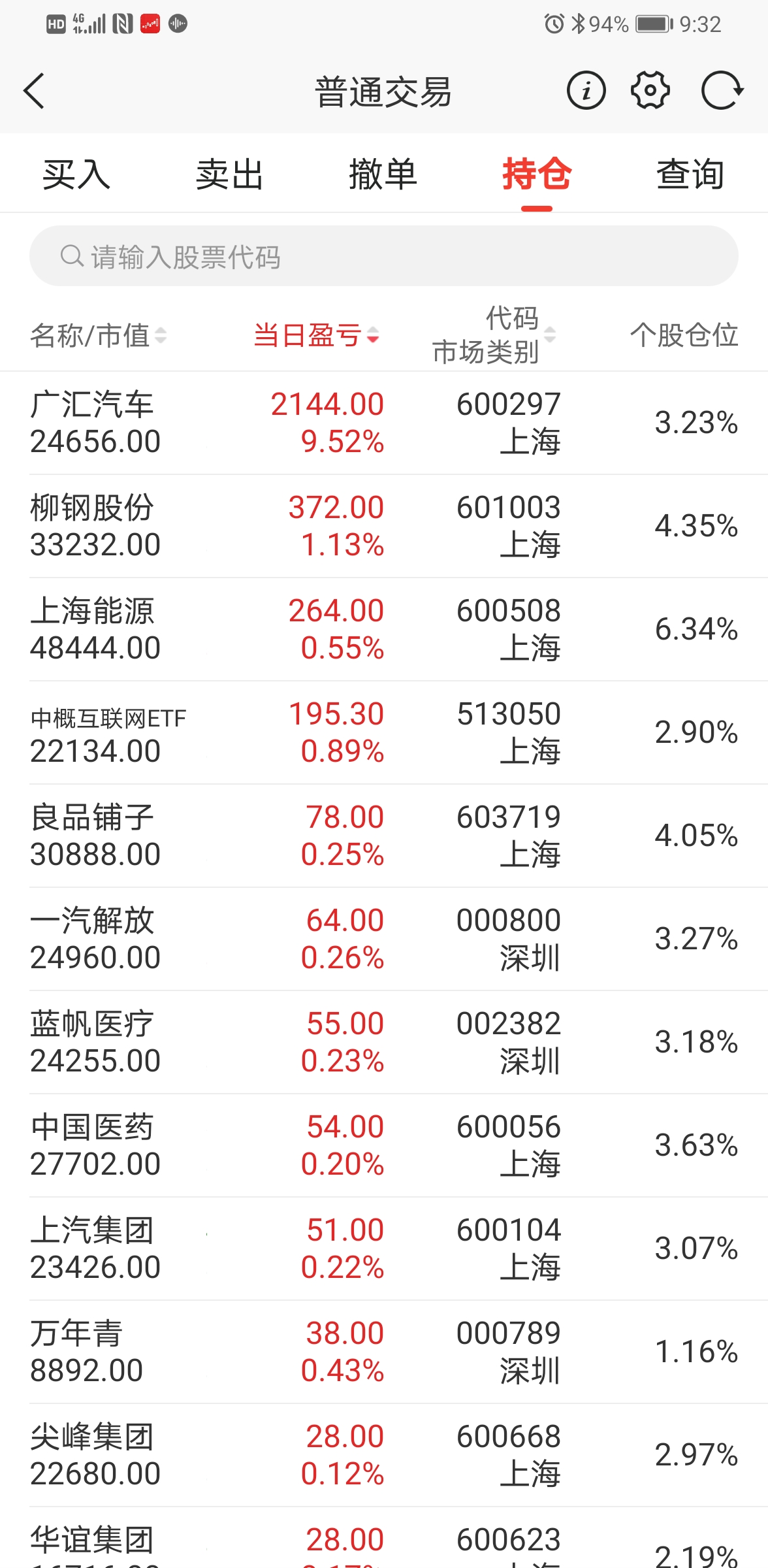Select the 良品铺子 holding
The width and height of the screenshot is (768, 1568).
point(383,836)
